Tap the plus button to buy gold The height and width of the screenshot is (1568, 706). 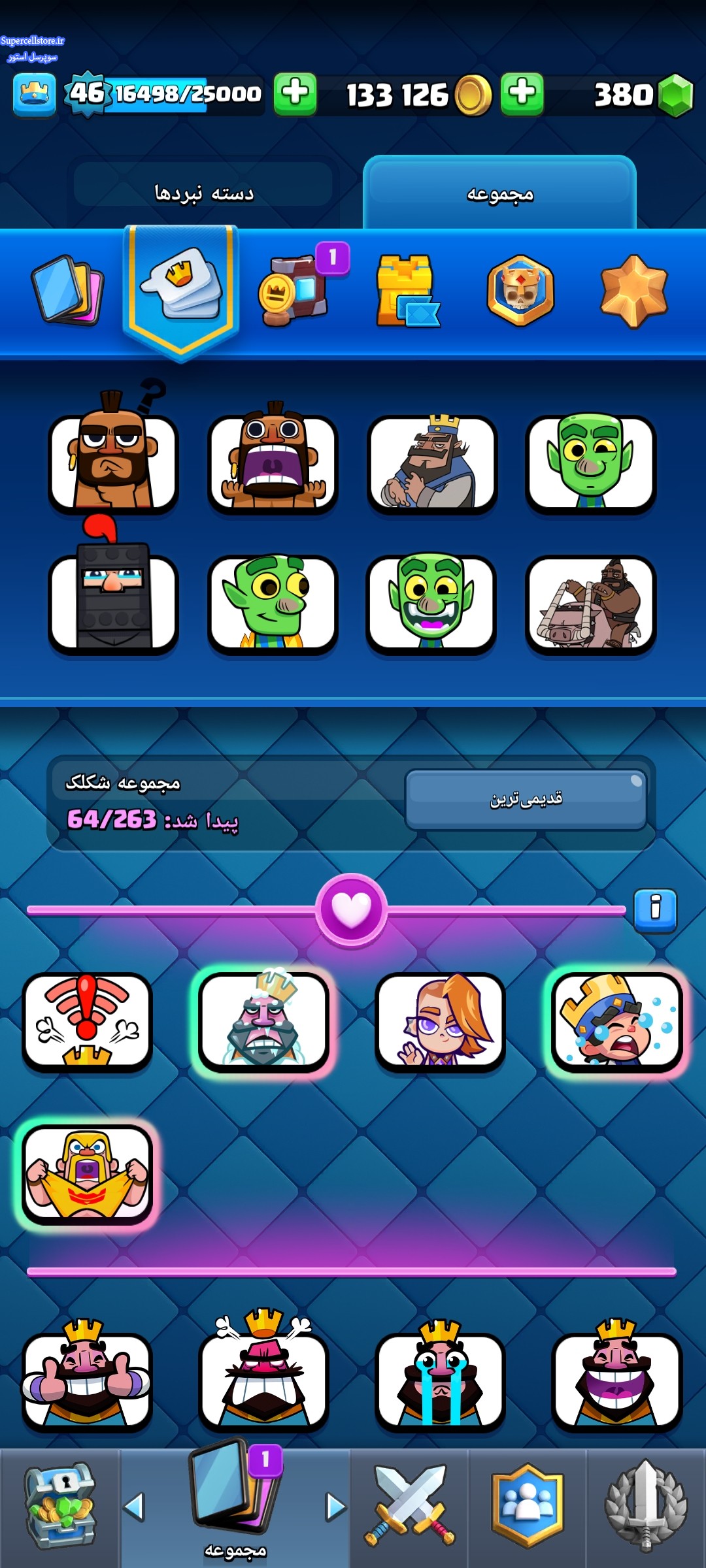522,93
